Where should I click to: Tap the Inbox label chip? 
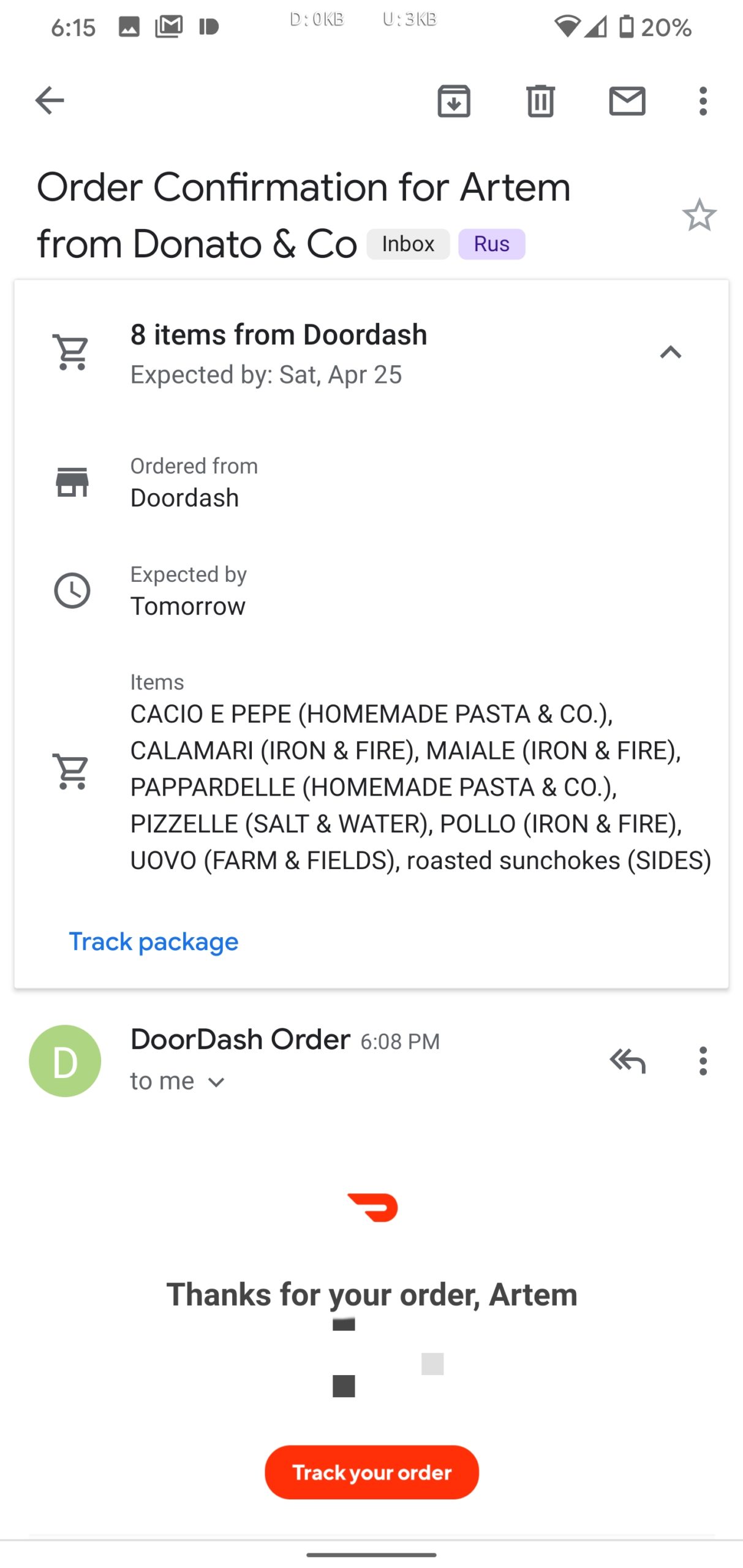(x=408, y=244)
